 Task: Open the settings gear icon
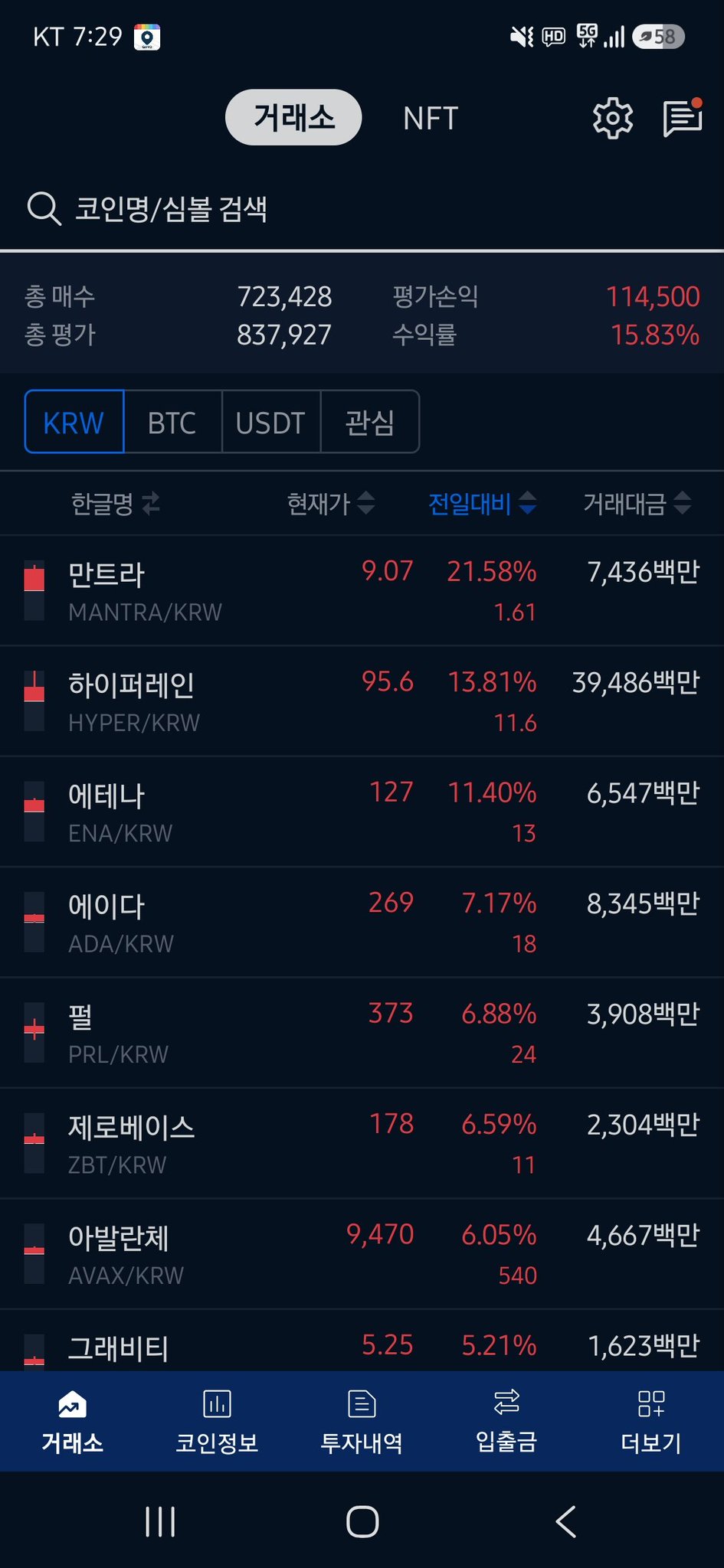(613, 118)
